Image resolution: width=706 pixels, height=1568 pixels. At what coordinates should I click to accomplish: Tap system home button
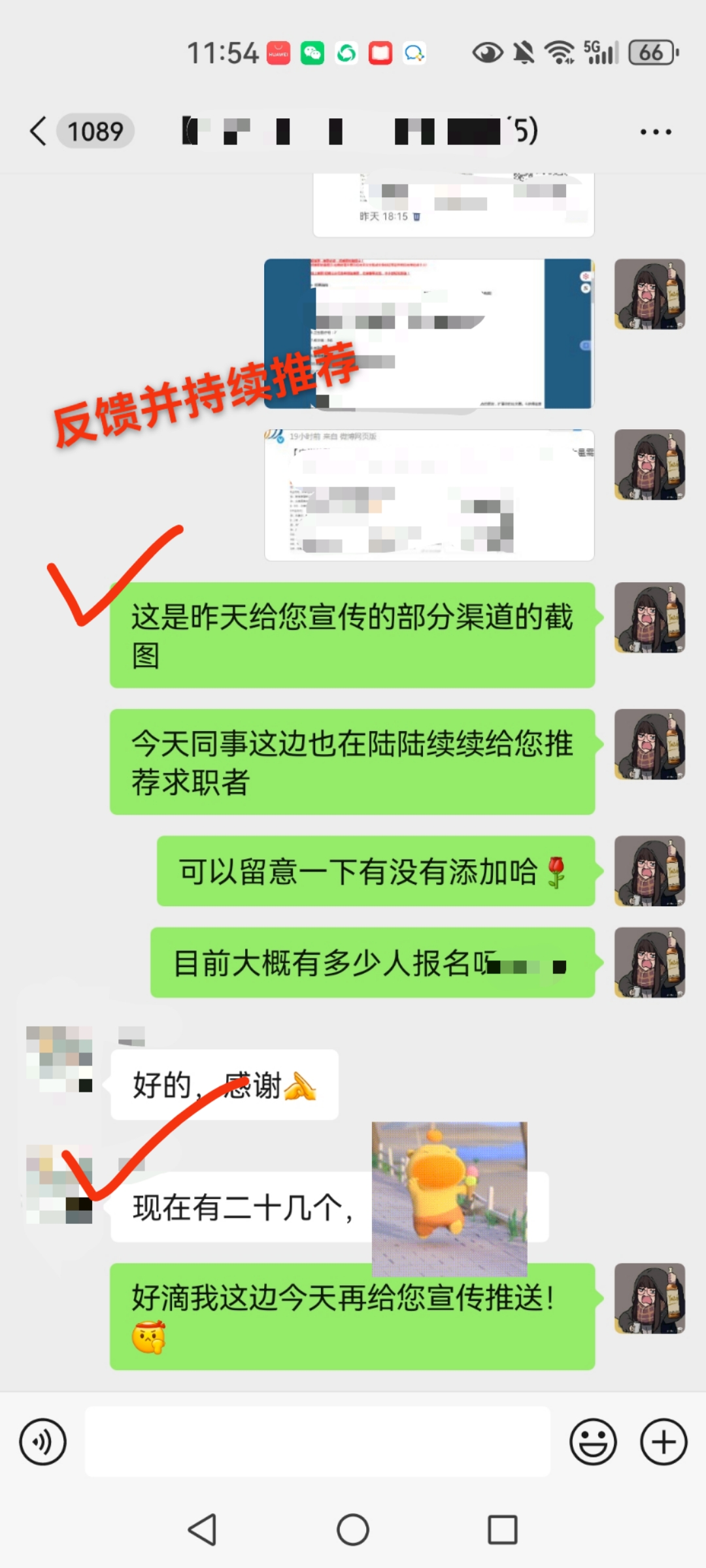(x=353, y=1529)
